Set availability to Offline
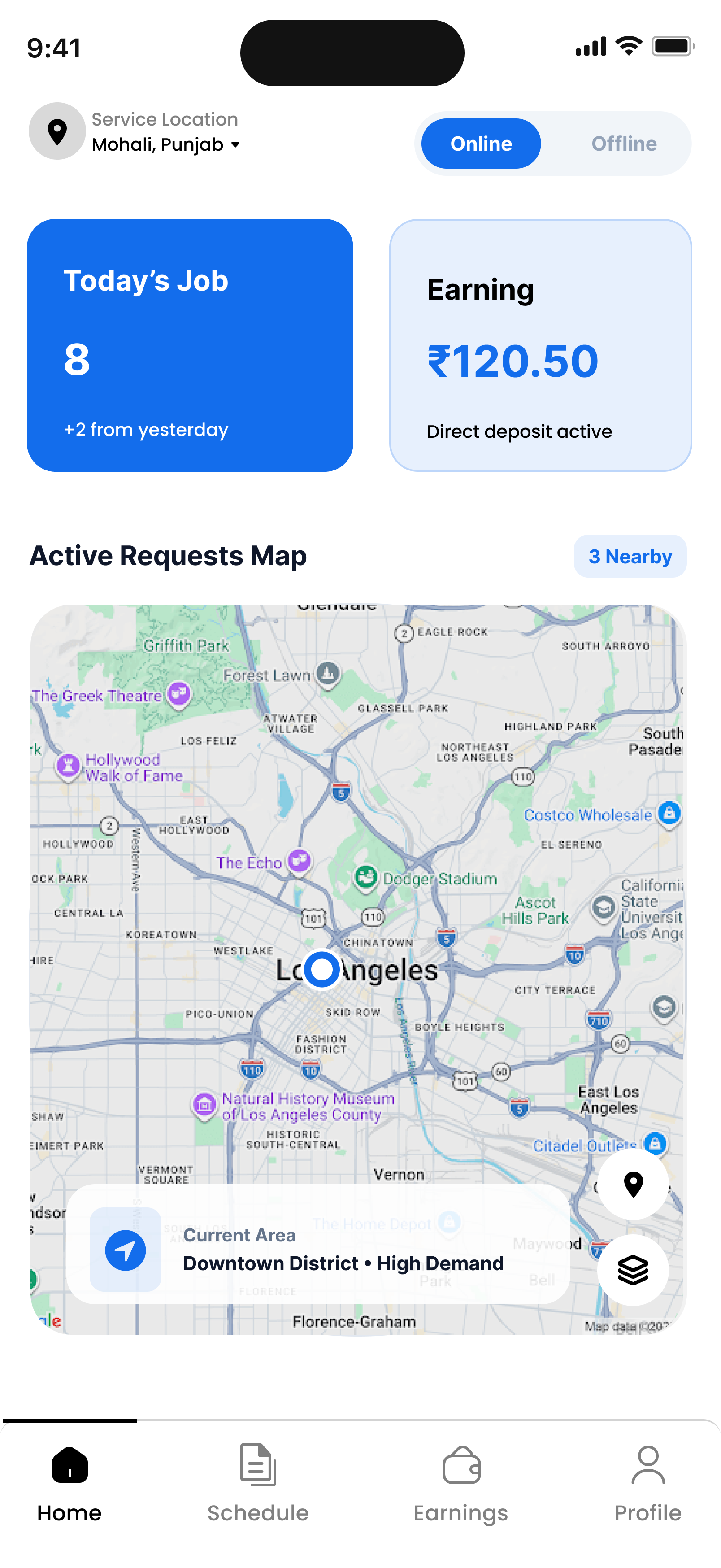The width and height of the screenshot is (721, 1568). tap(624, 144)
